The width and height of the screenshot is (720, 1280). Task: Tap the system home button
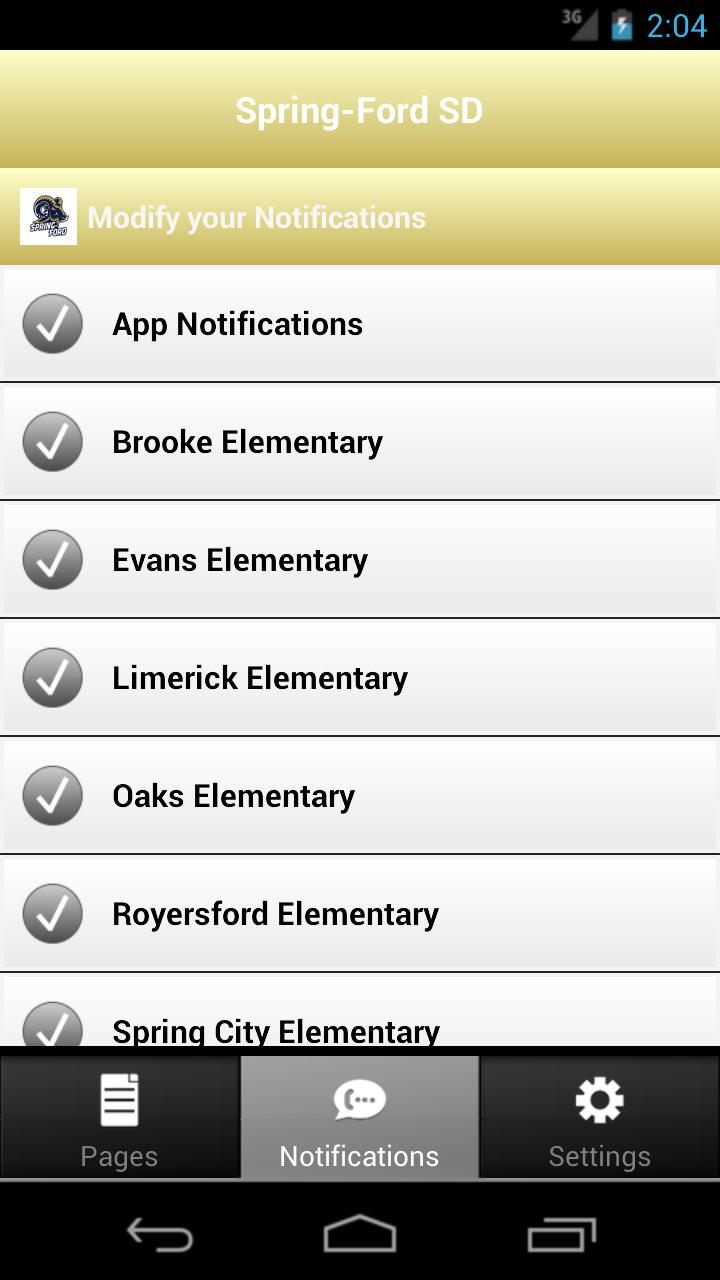[x=359, y=1235]
